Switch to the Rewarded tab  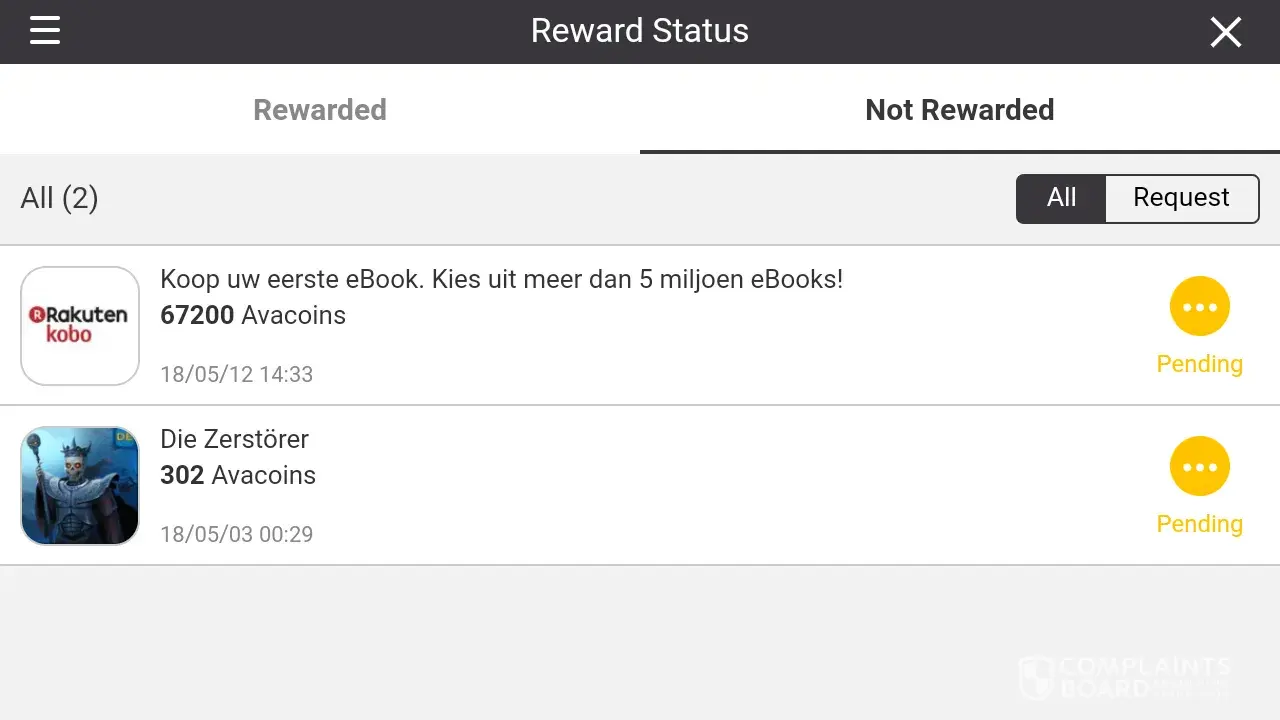[320, 110]
